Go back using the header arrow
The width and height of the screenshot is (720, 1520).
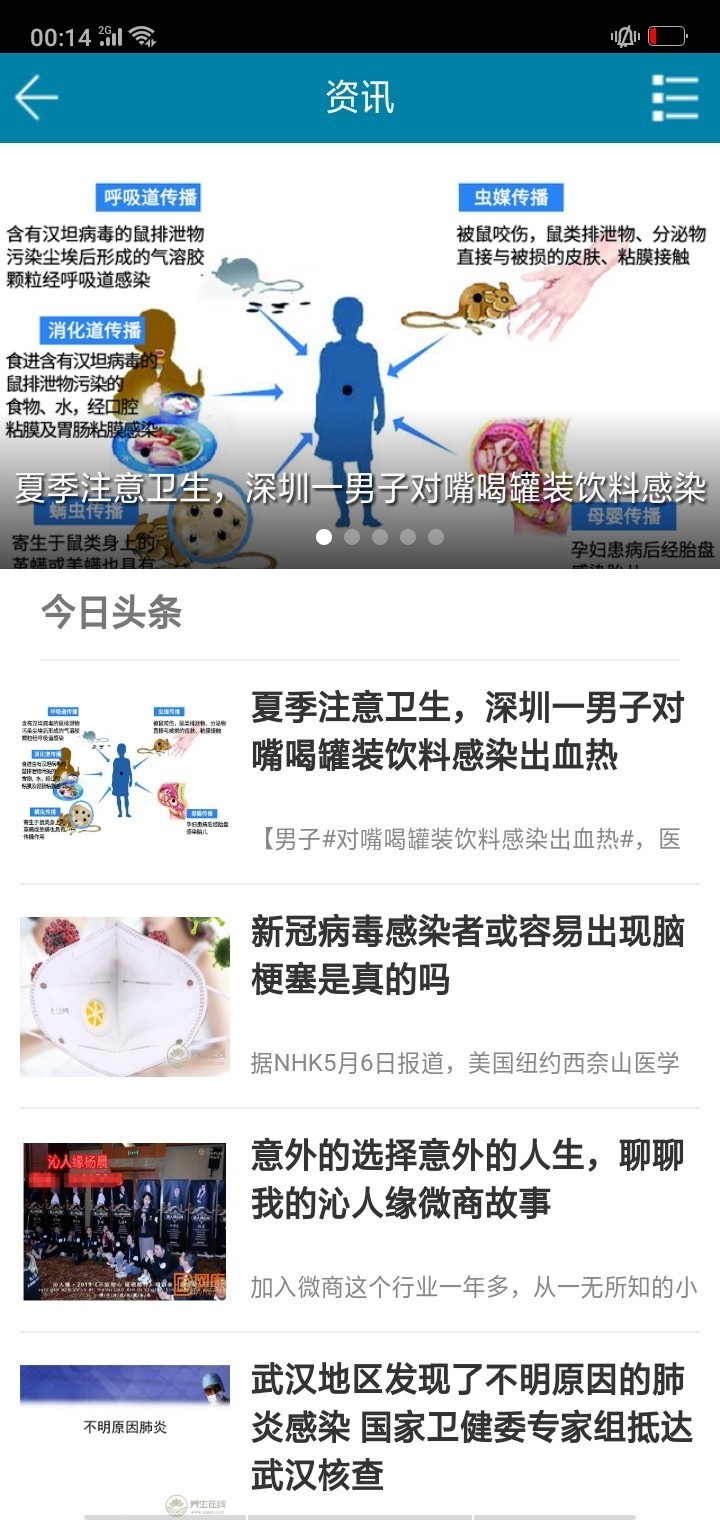[x=37, y=98]
